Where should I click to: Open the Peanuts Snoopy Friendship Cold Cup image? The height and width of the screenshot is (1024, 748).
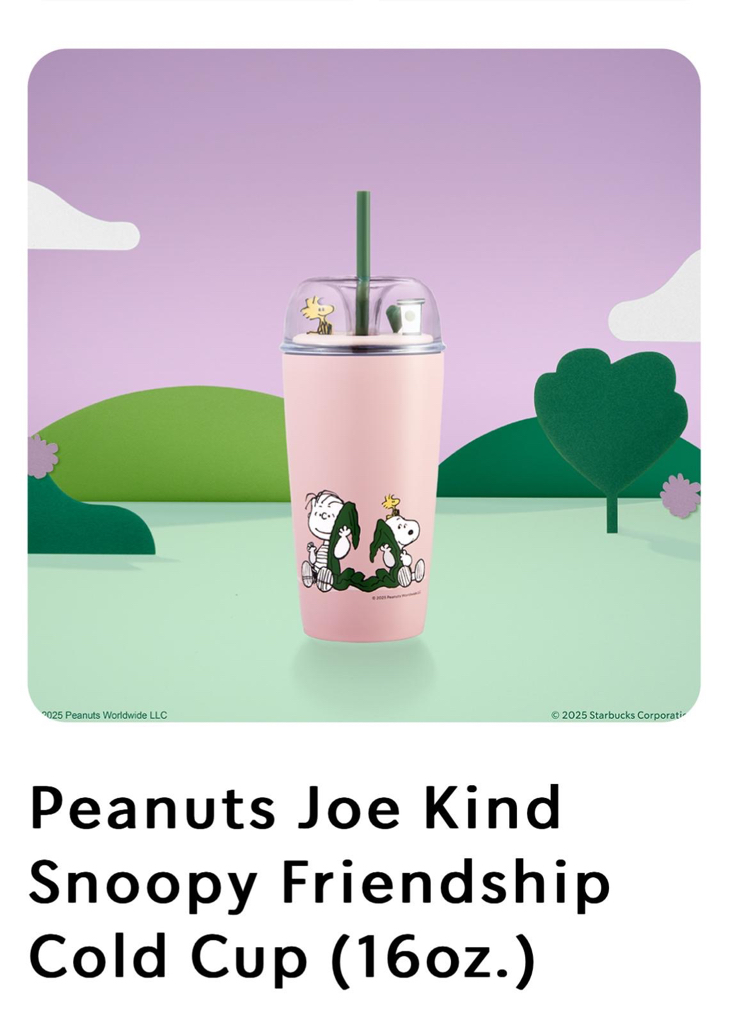364,385
